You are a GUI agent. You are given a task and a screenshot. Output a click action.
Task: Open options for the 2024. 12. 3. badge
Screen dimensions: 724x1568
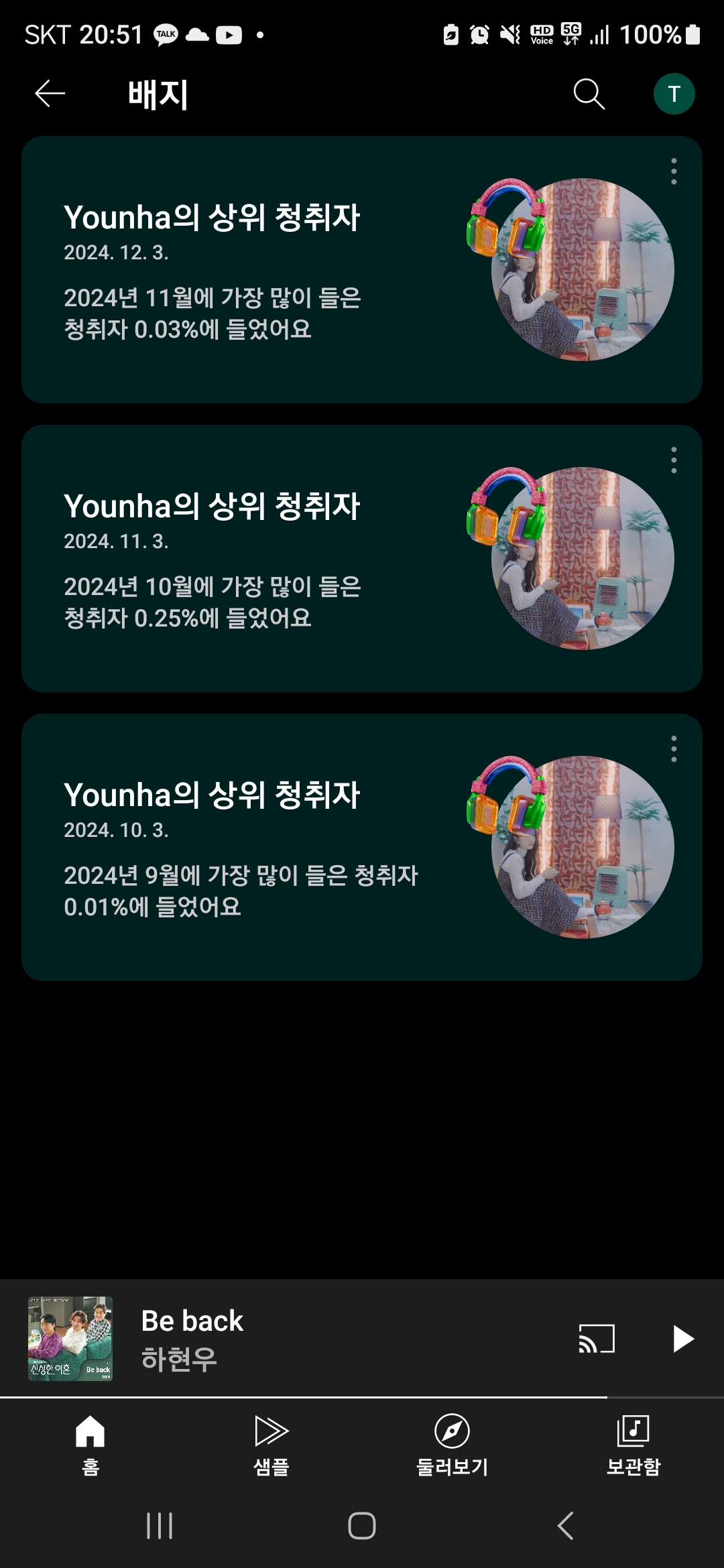click(674, 172)
